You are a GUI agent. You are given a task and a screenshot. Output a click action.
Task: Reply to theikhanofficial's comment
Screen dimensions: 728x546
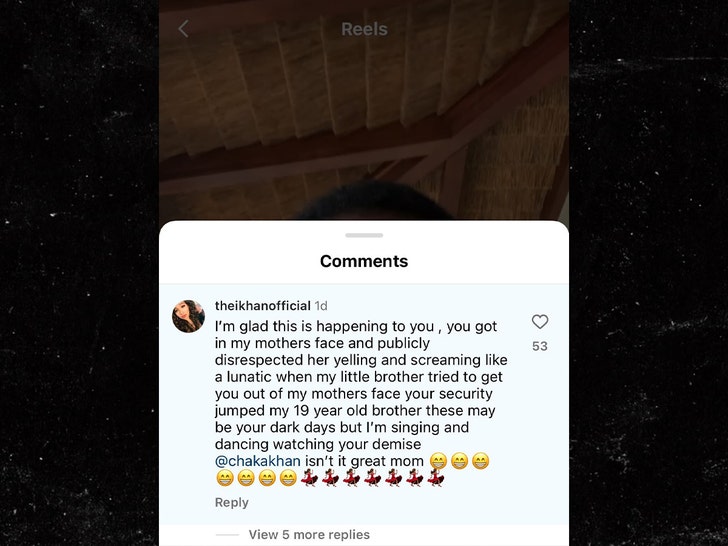(232, 502)
